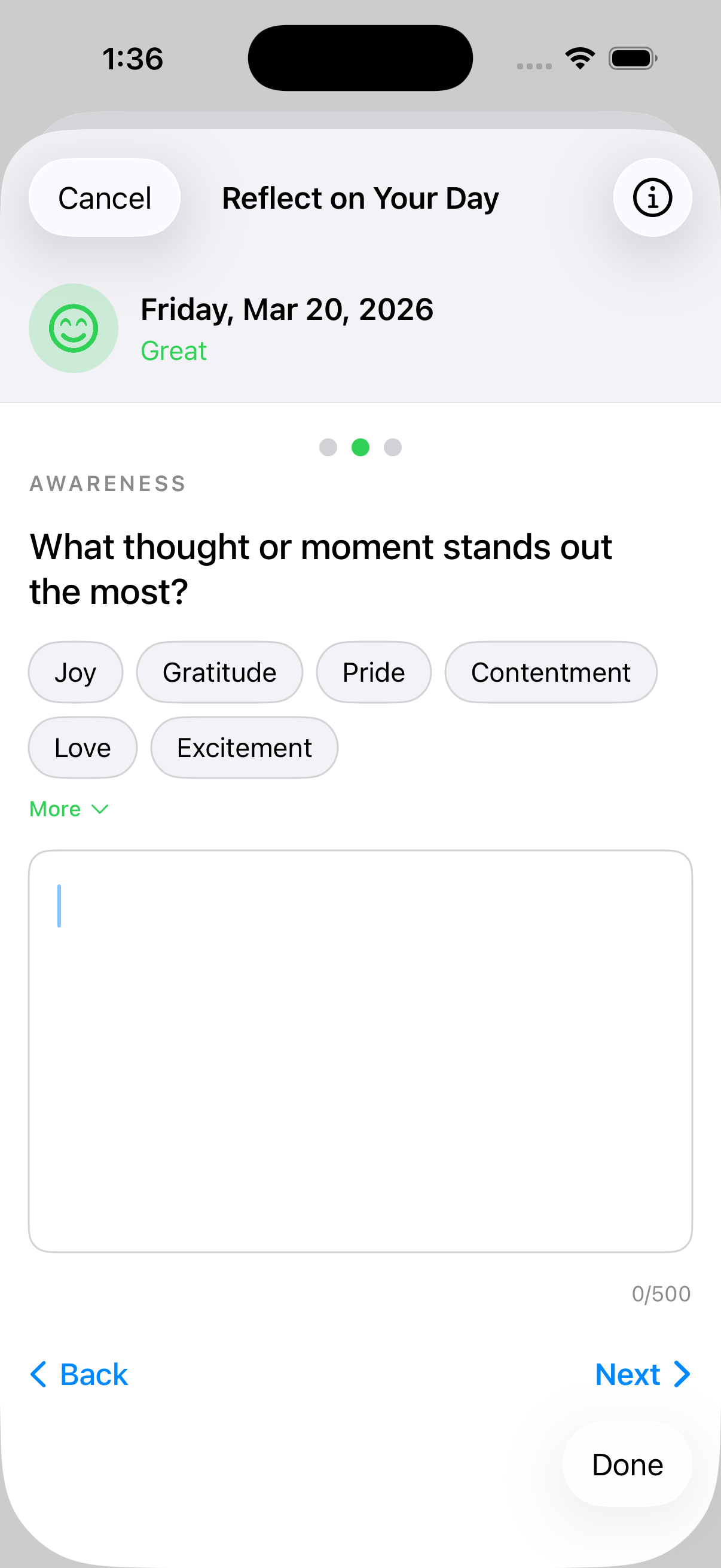The image size is (721, 1568).
Task: Choose the Excitement chip
Action: pos(244,748)
